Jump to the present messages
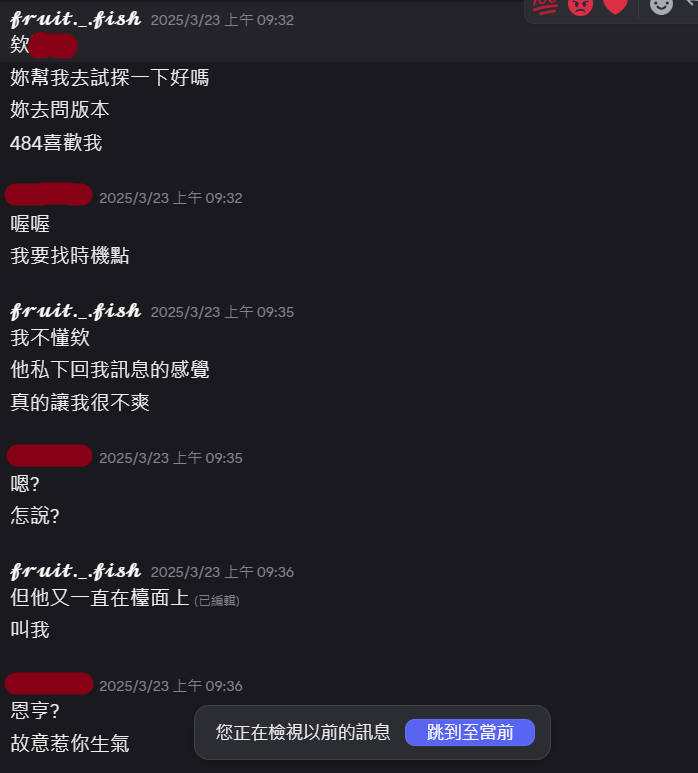Screen dimensions: 698x773 pyautogui.click(x=470, y=732)
